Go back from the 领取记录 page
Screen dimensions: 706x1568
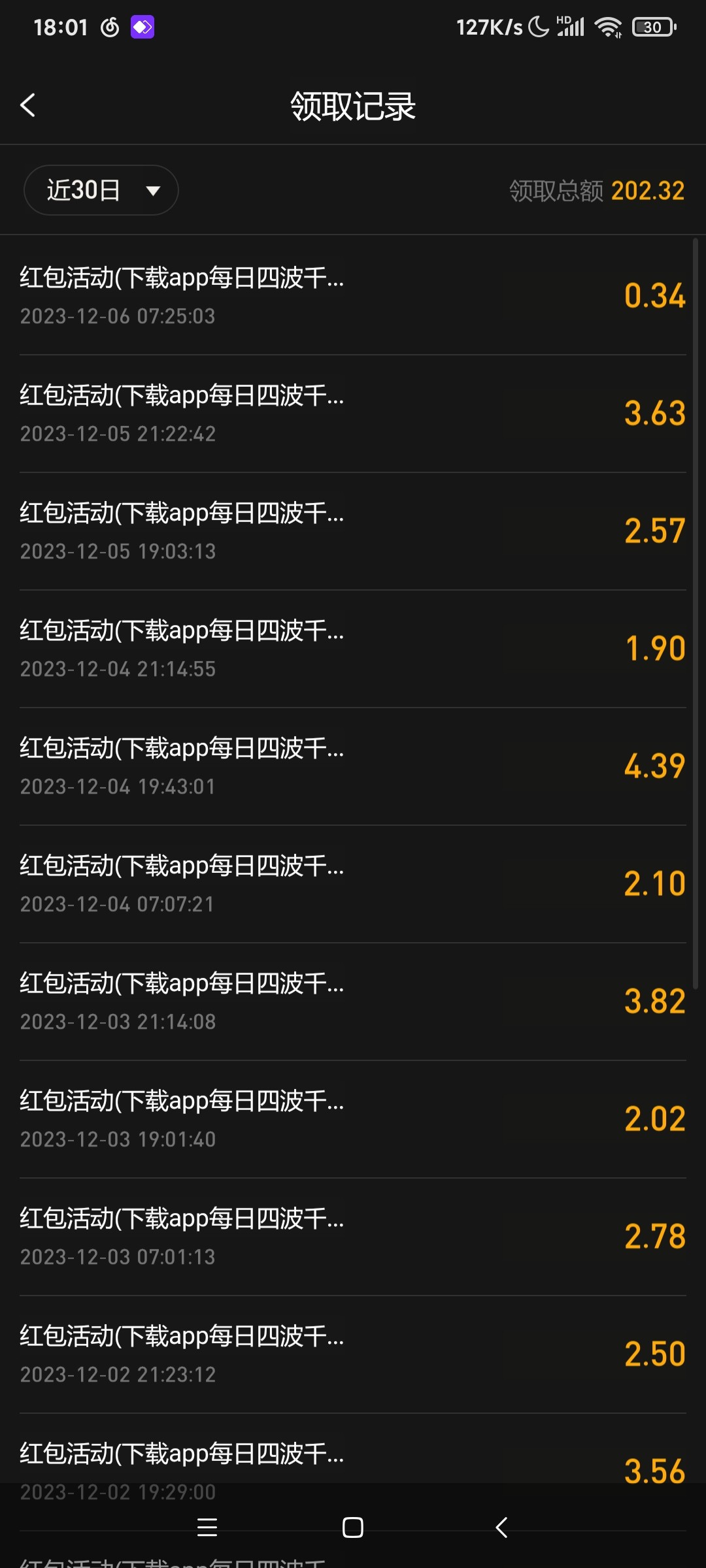(27, 105)
